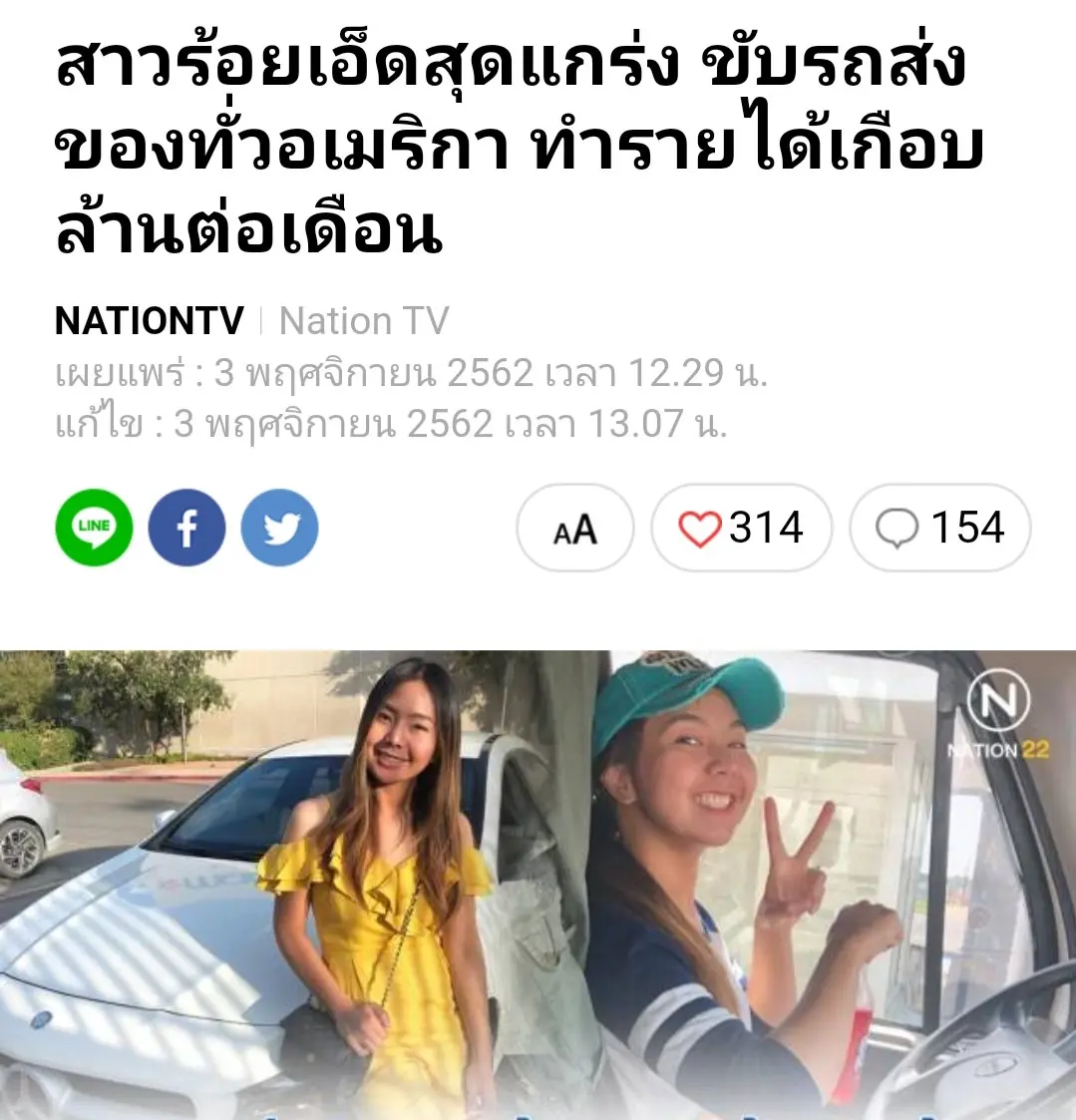1076x1120 pixels.
Task: Share the article on Facebook
Action: [x=186, y=528]
